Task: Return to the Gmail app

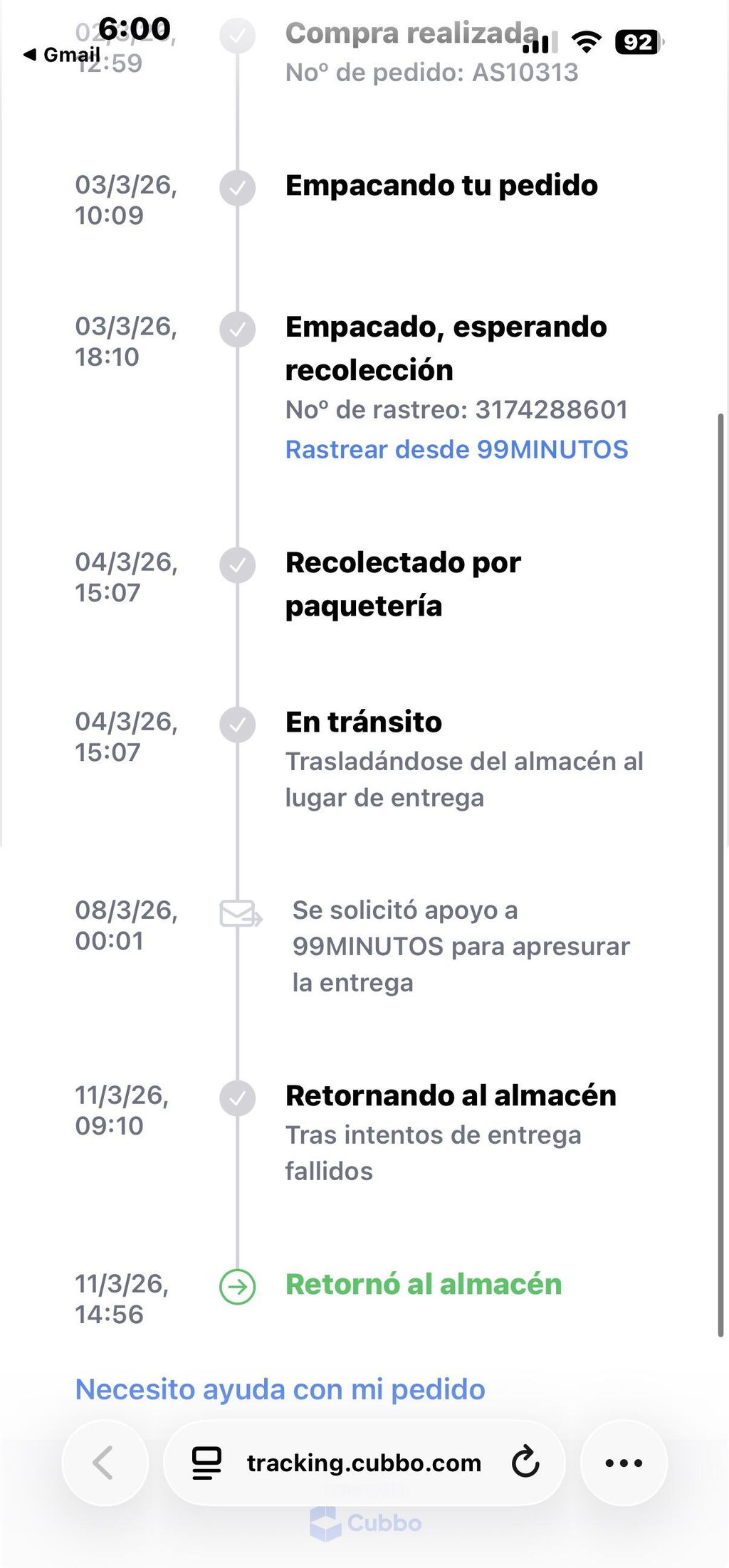Action: pyautogui.click(x=62, y=55)
